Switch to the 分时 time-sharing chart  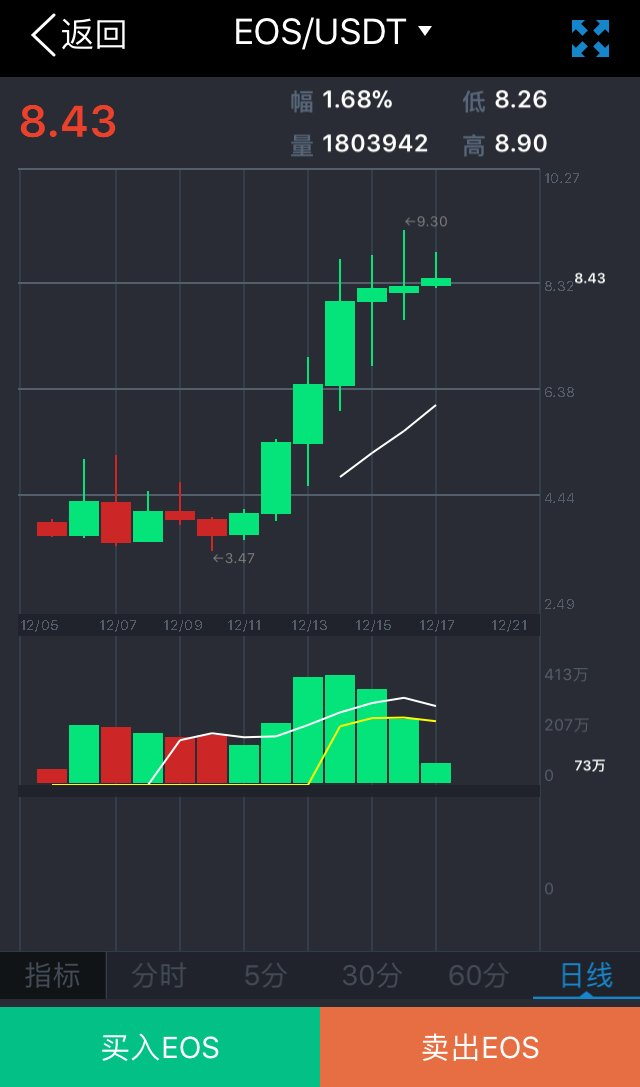pyautogui.click(x=159, y=975)
